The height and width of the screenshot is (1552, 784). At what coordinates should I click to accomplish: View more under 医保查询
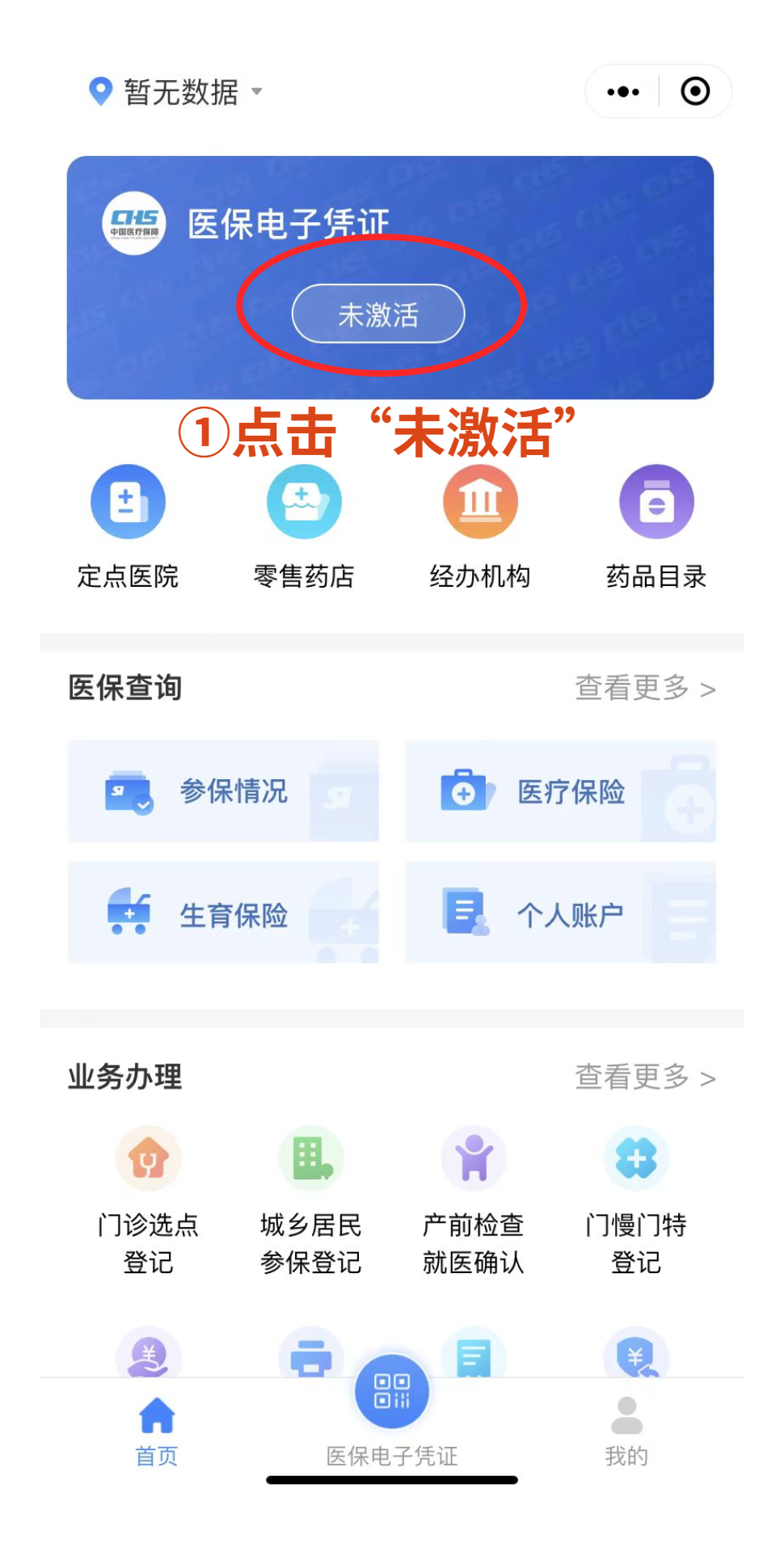[x=645, y=689]
